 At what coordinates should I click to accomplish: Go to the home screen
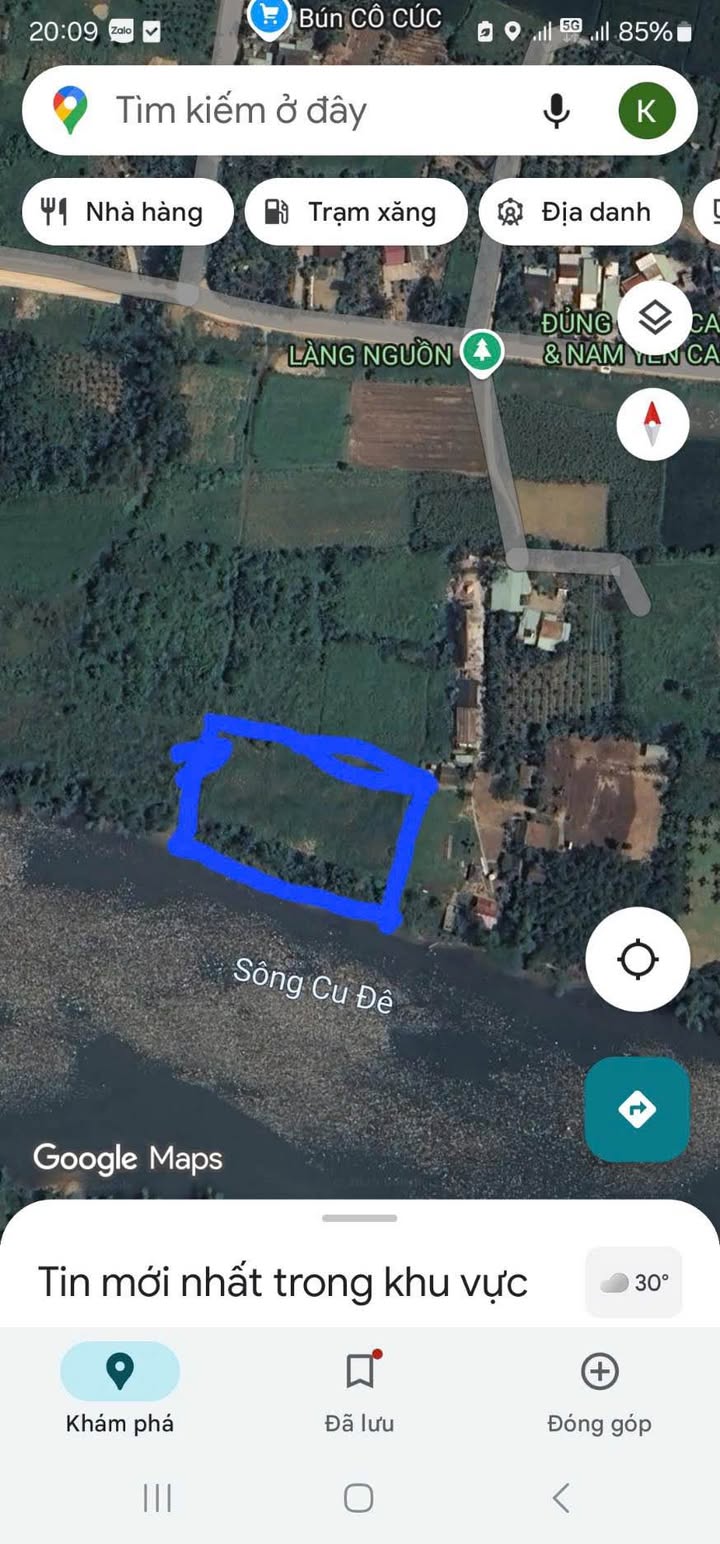click(359, 1498)
